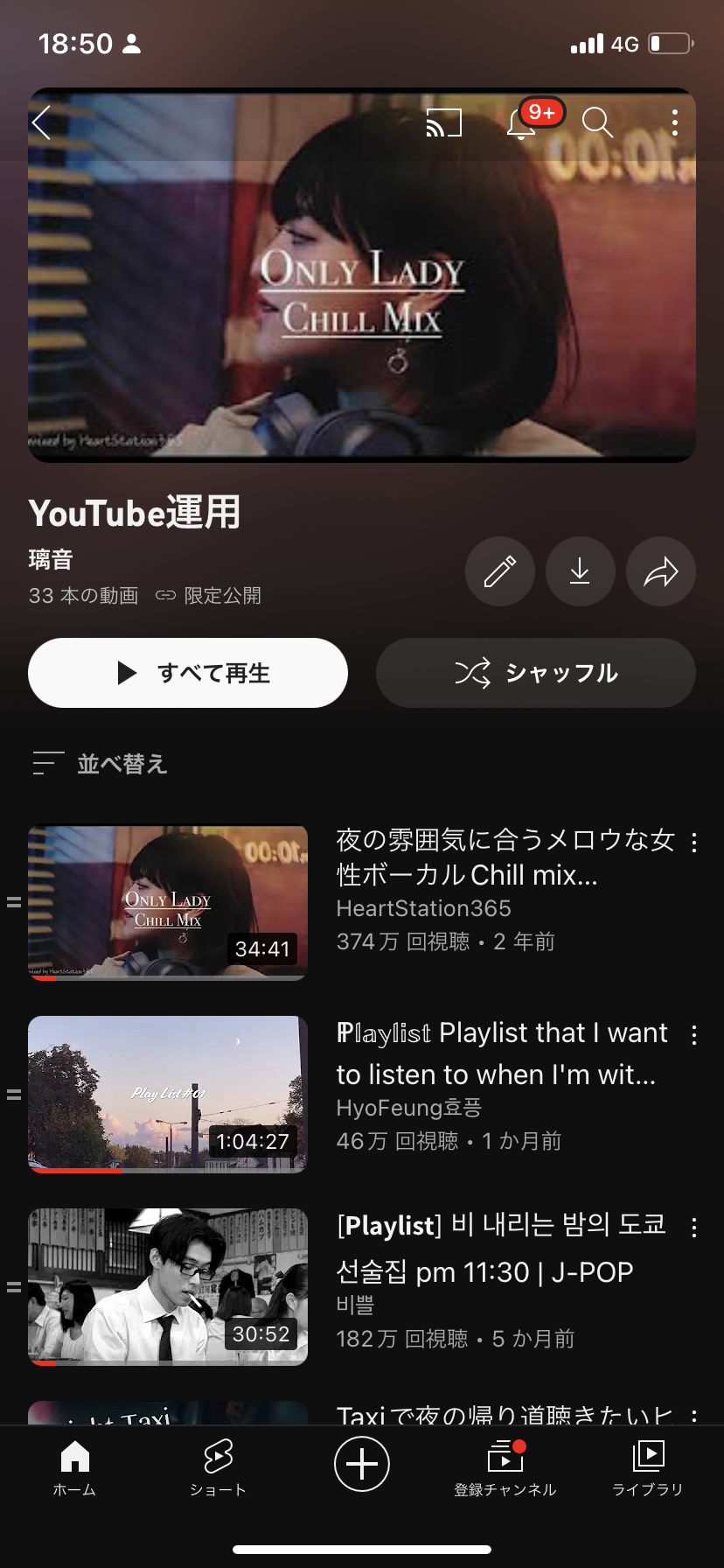Play the 비쁠 J-POP playlist video
The width and height of the screenshot is (724, 1568).
coord(168,1286)
